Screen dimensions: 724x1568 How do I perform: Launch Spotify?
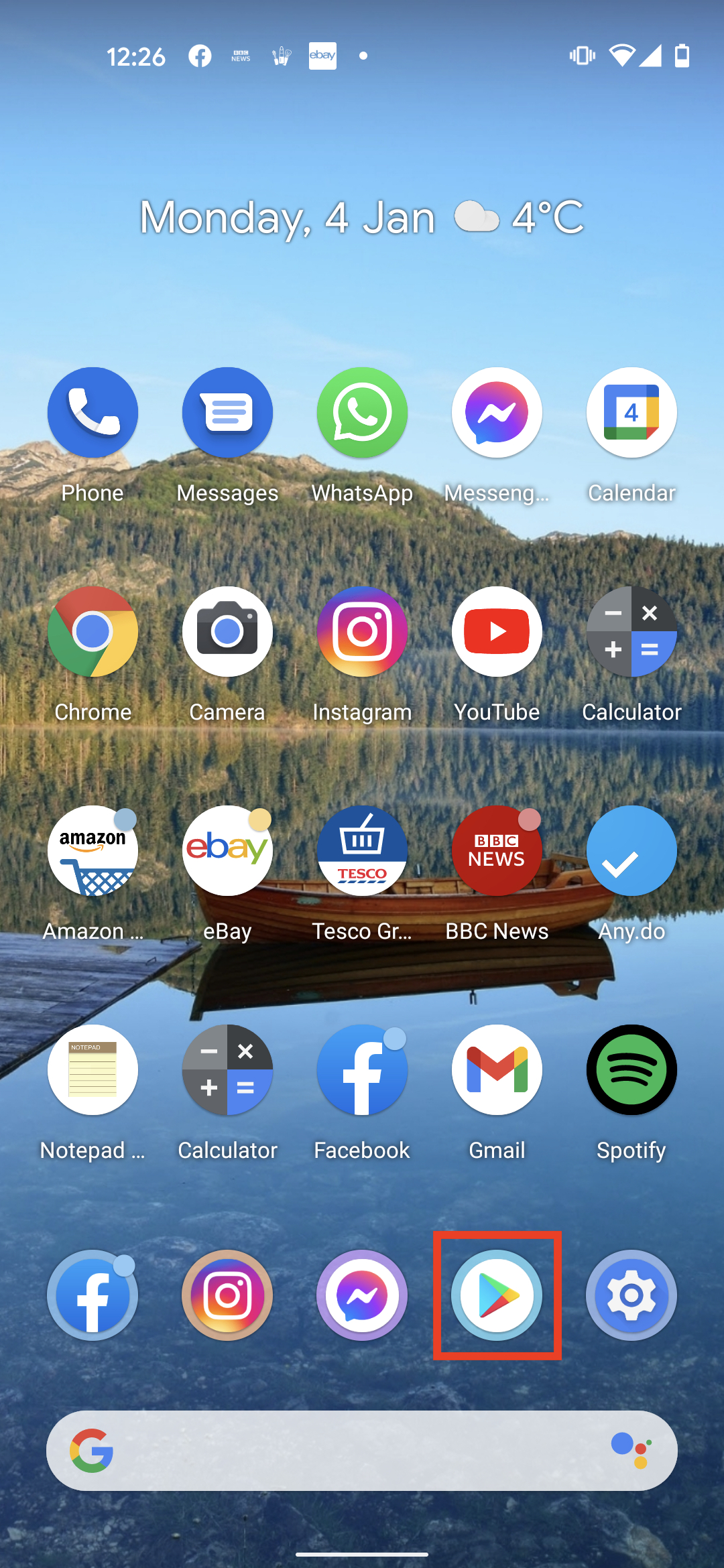point(631,1070)
